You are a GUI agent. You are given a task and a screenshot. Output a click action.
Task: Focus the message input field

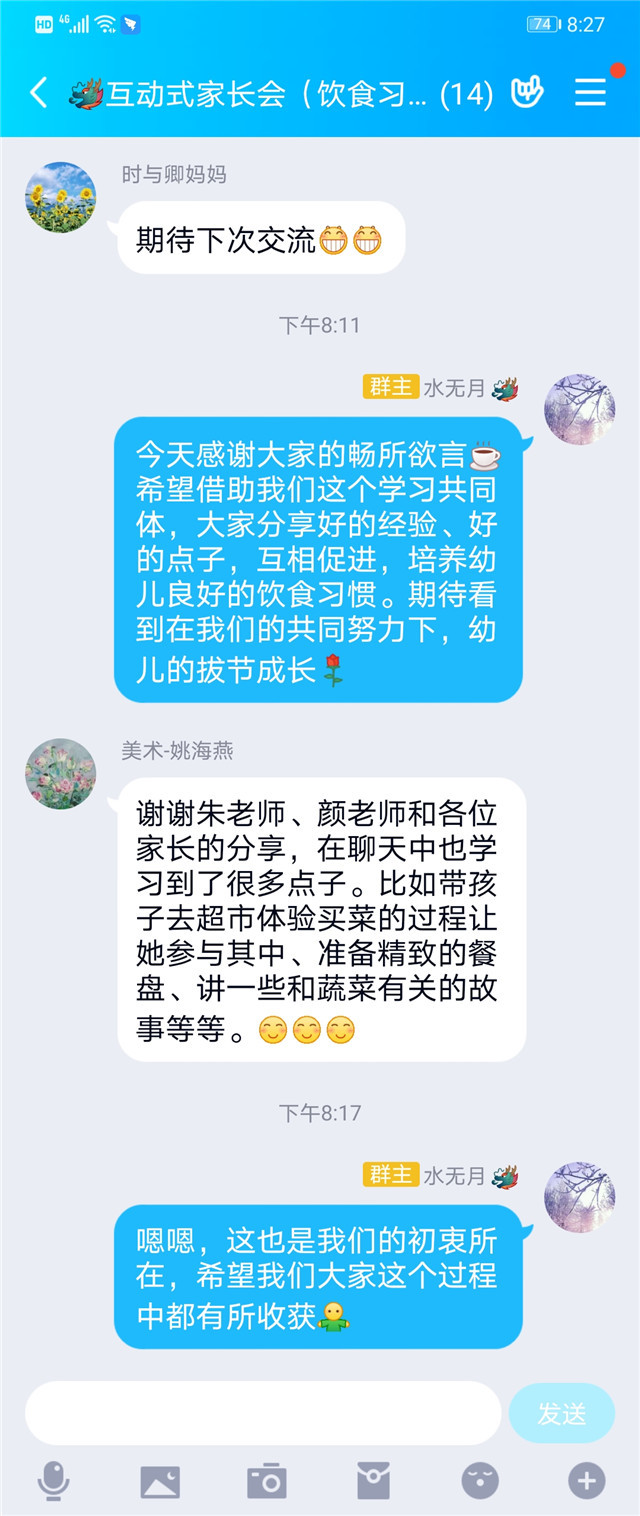click(x=262, y=1413)
